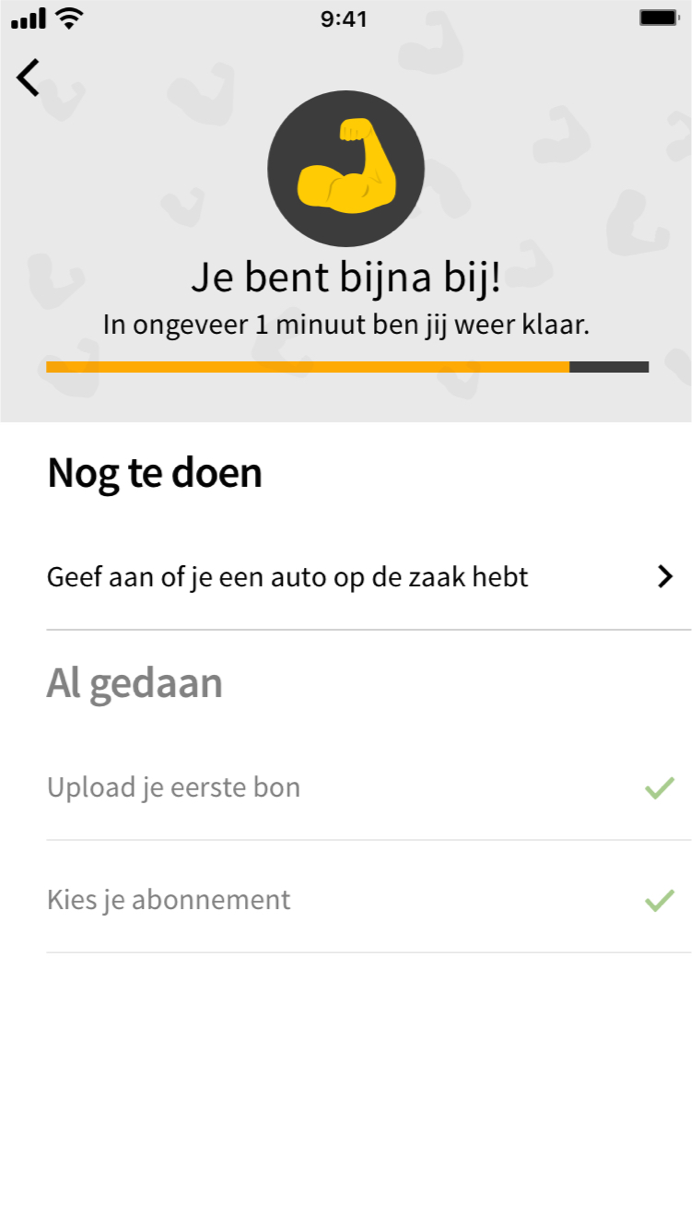Open the completed 'Upload je eerste bon' row
This screenshot has height=1231, width=692.
pos(368,788)
